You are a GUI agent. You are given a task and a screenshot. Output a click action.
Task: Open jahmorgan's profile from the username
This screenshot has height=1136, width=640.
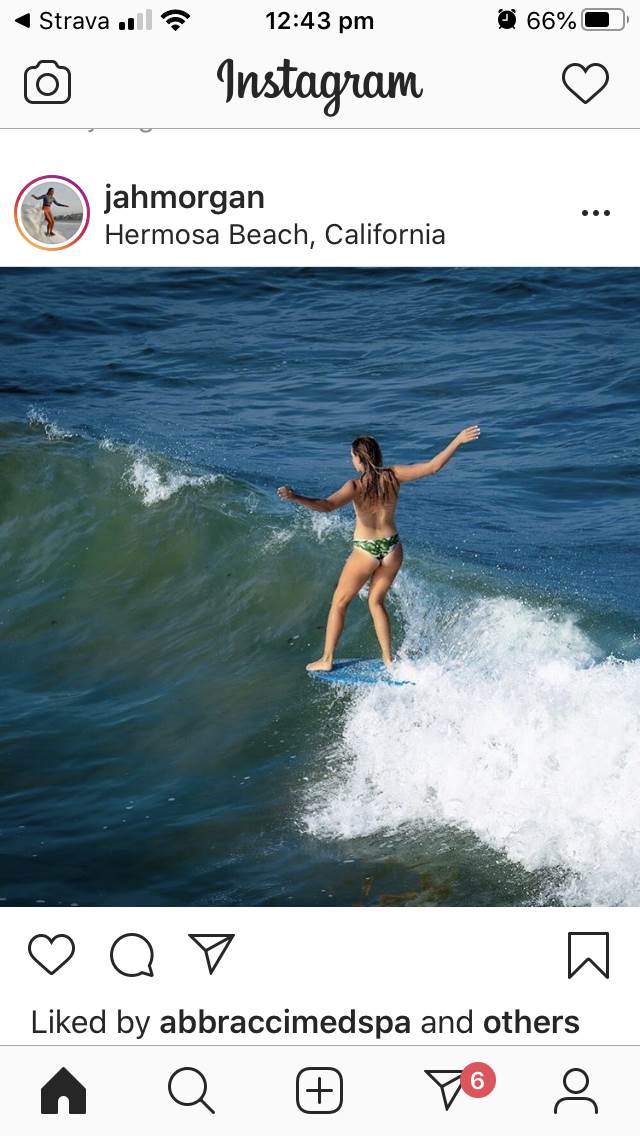click(x=184, y=198)
